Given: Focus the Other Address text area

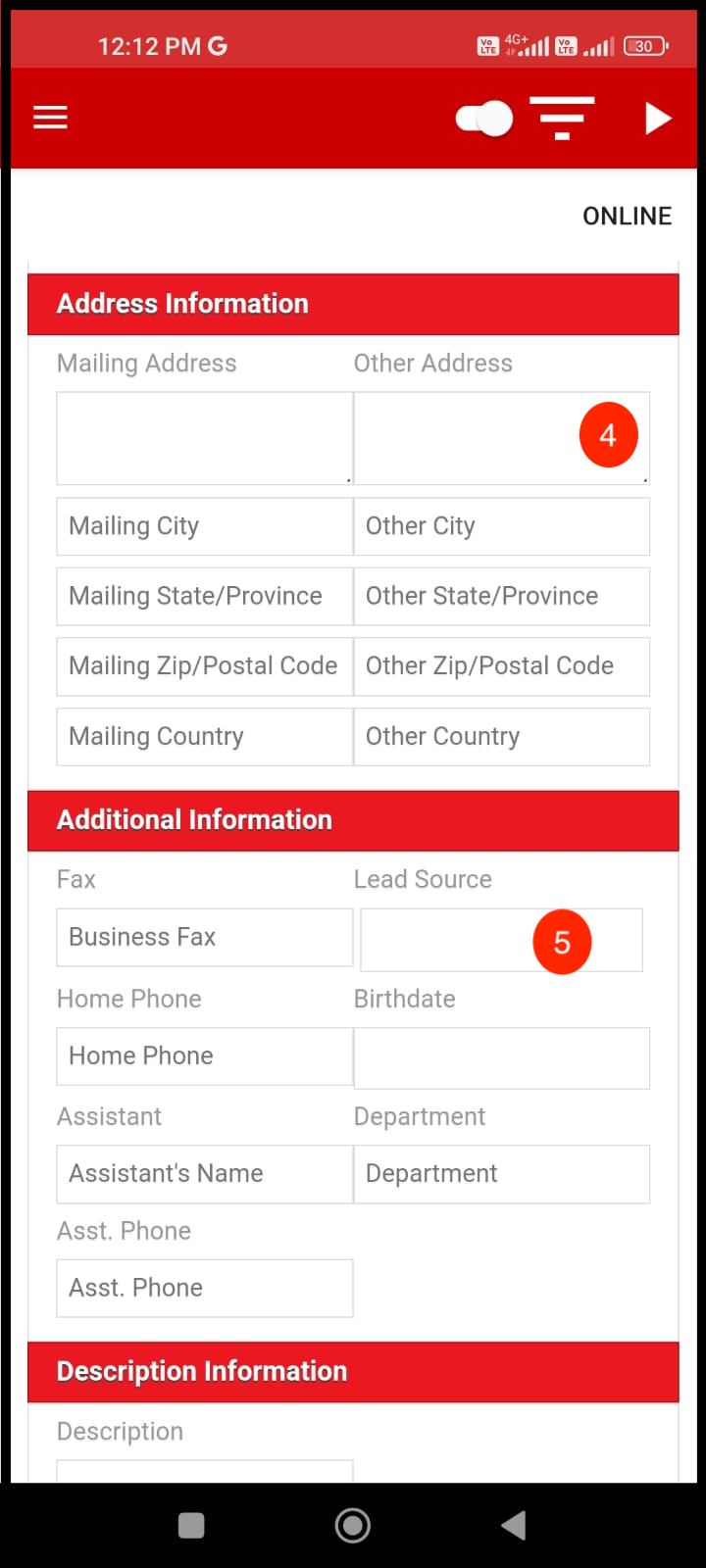Looking at the screenshot, I should pos(471,438).
